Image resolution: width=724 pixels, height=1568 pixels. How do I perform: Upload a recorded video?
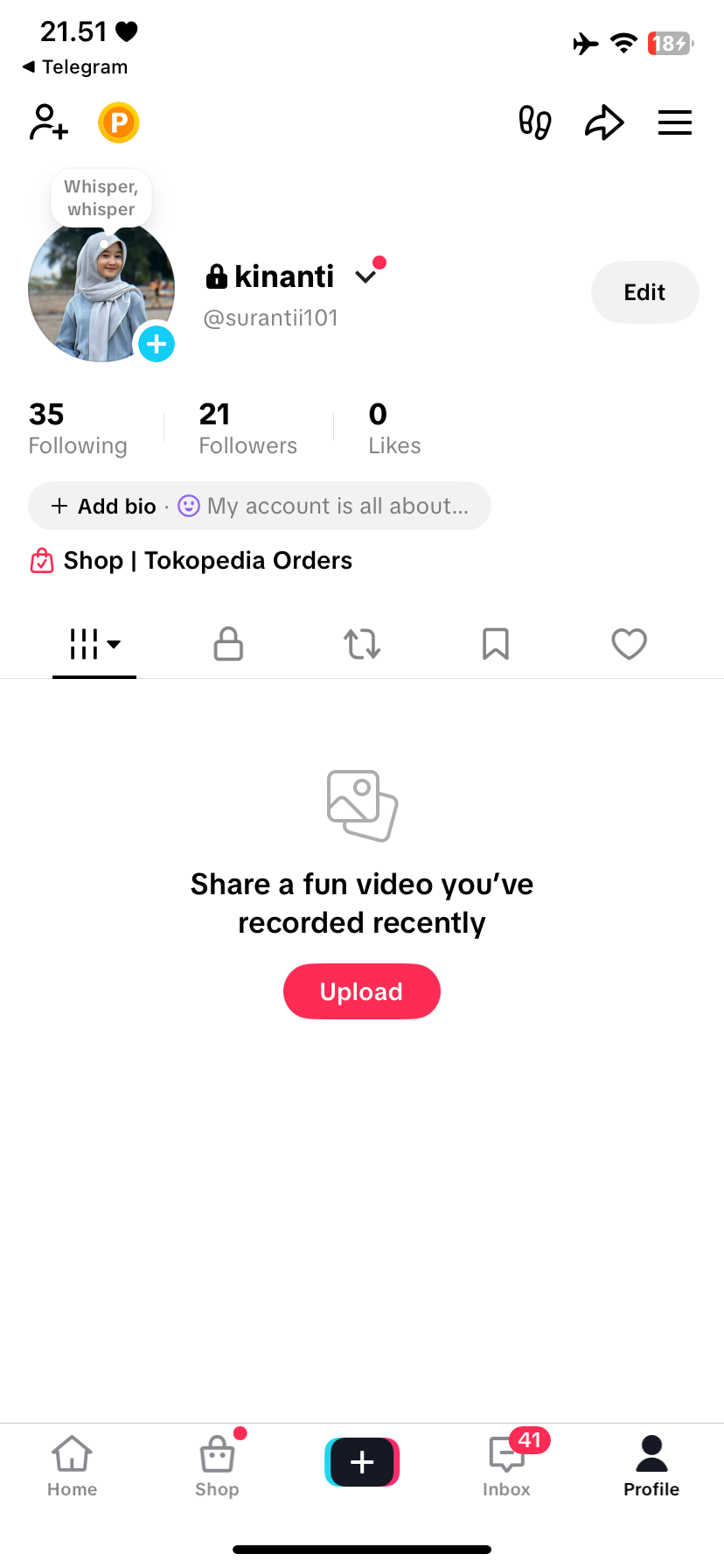coord(361,991)
